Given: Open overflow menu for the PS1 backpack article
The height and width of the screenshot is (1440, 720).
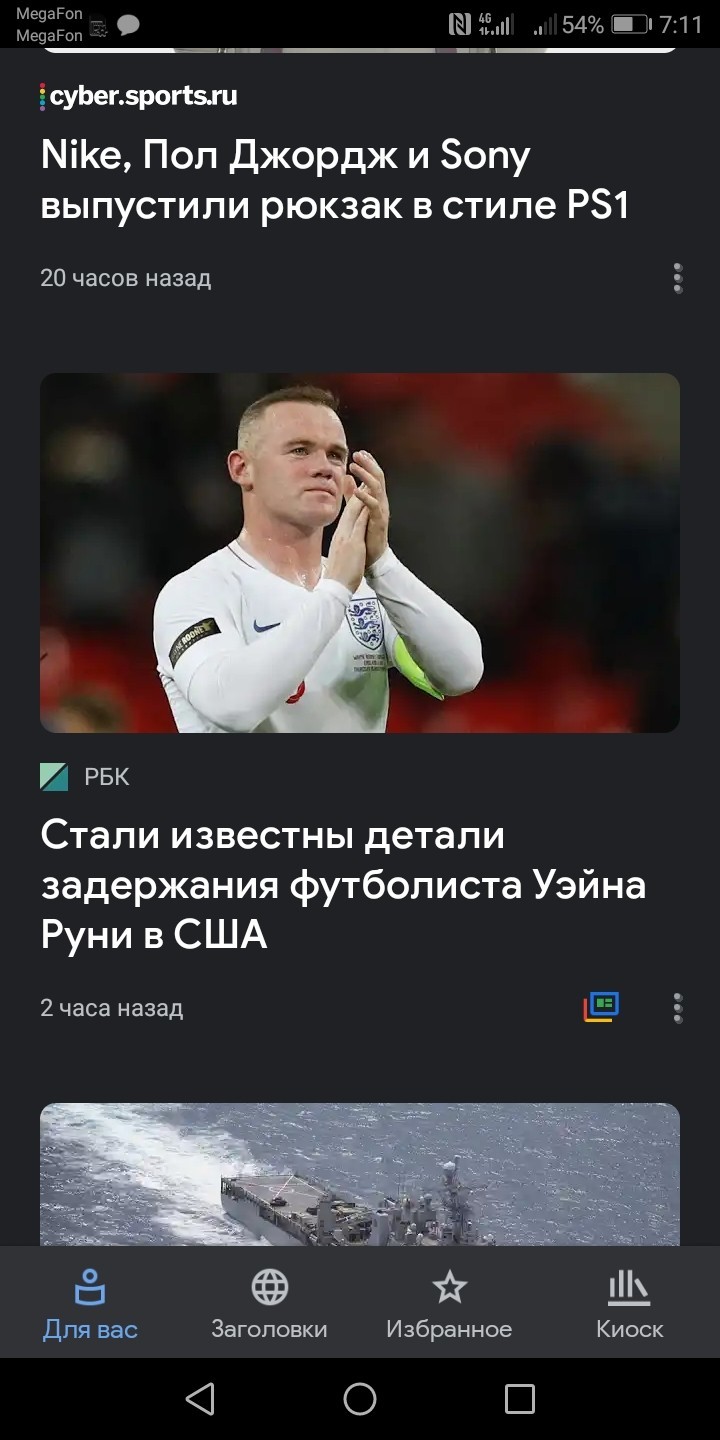Looking at the screenshot, I should [x=677, y=278].
